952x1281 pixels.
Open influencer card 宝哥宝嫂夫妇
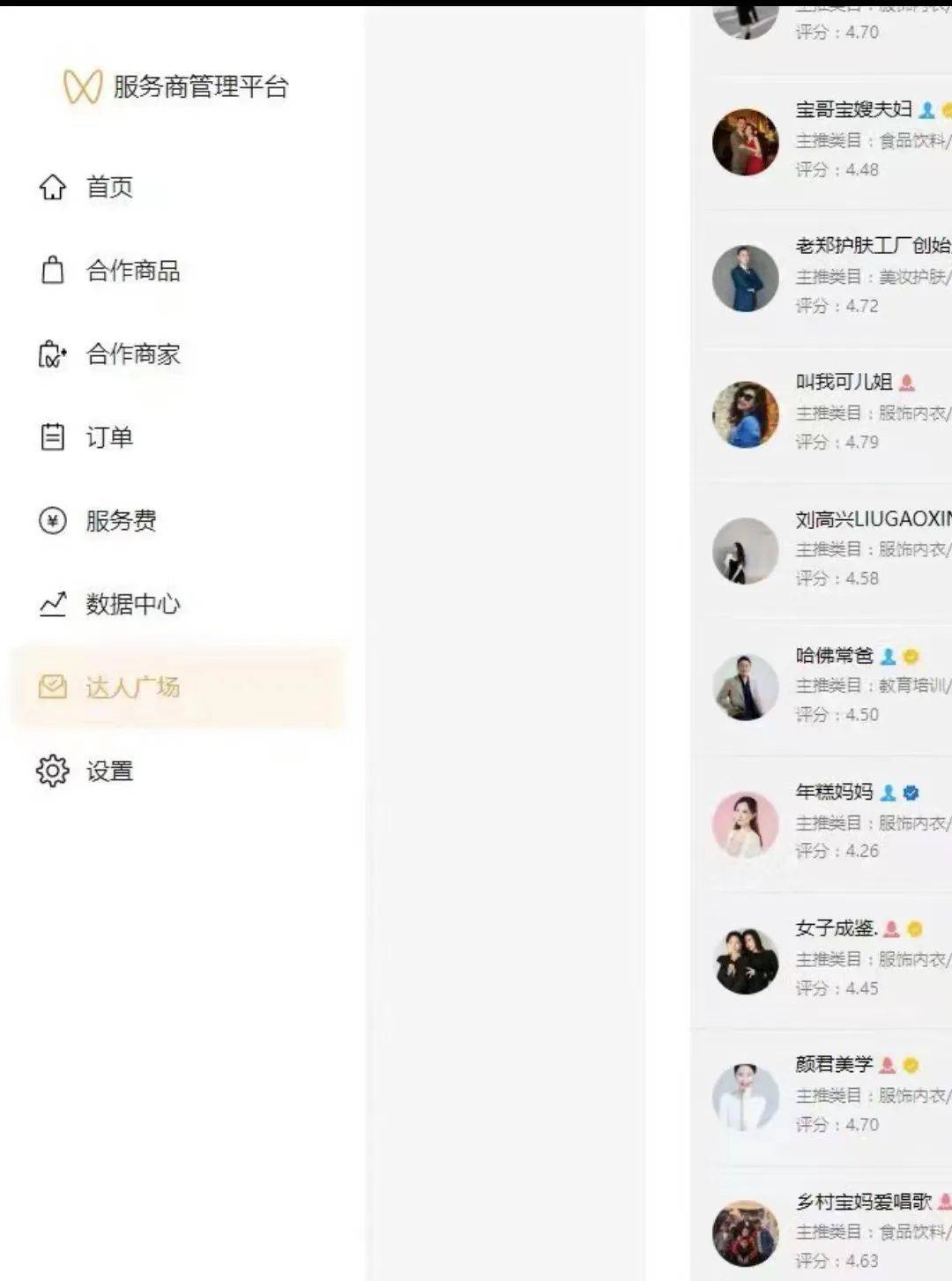coord(852,110)
